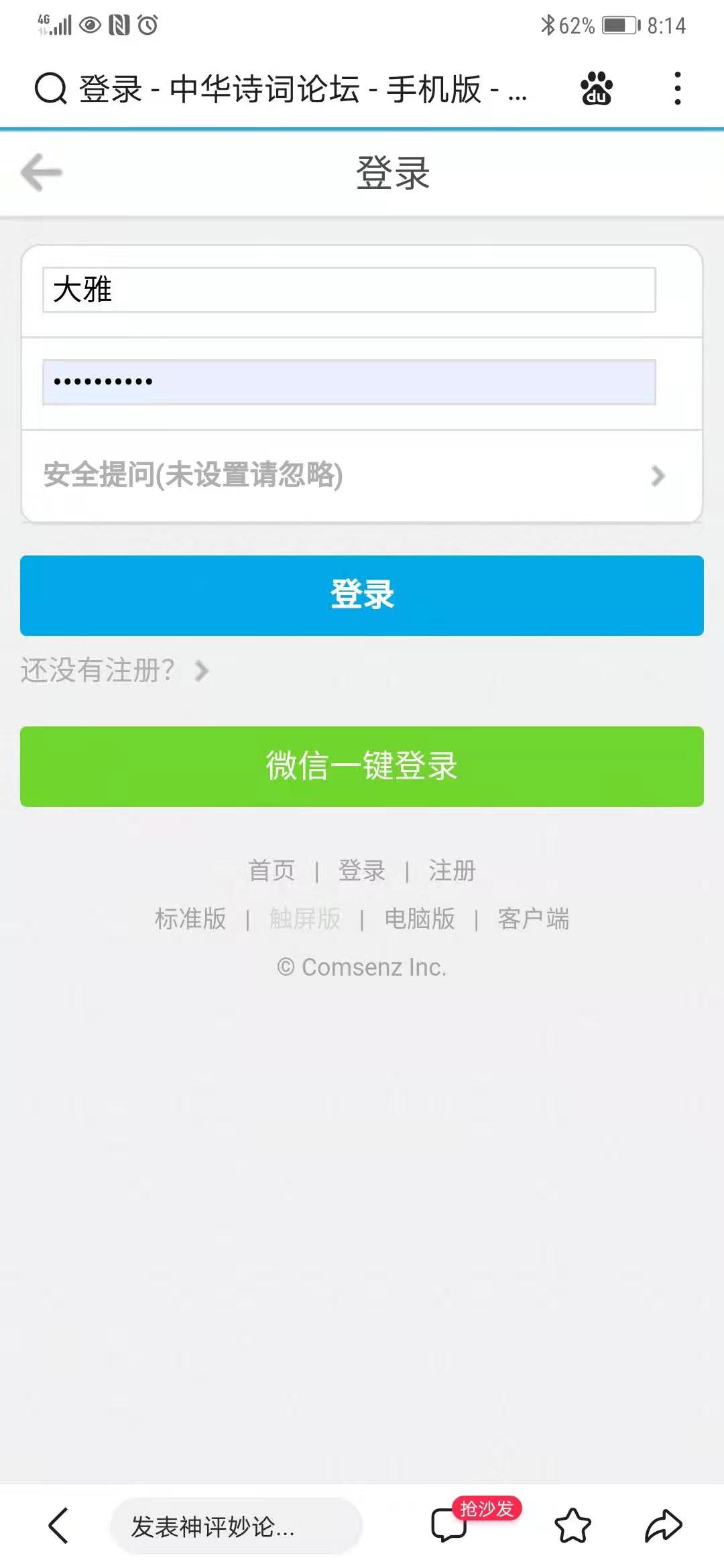Screen dimensions: 724x1568
Task: Open the Baidu paw icon
Action: coord(596,88)
